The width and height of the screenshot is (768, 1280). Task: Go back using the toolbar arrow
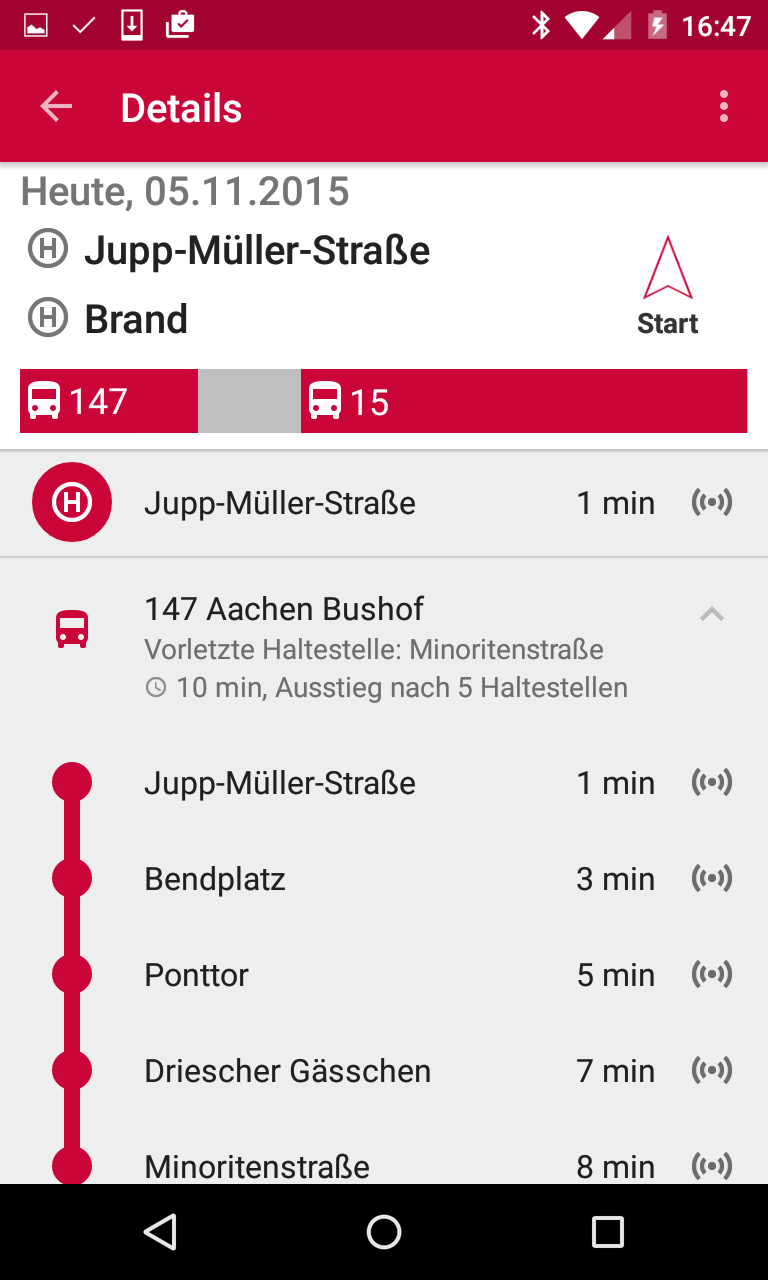pyautogui.click(x=56, y=107)
